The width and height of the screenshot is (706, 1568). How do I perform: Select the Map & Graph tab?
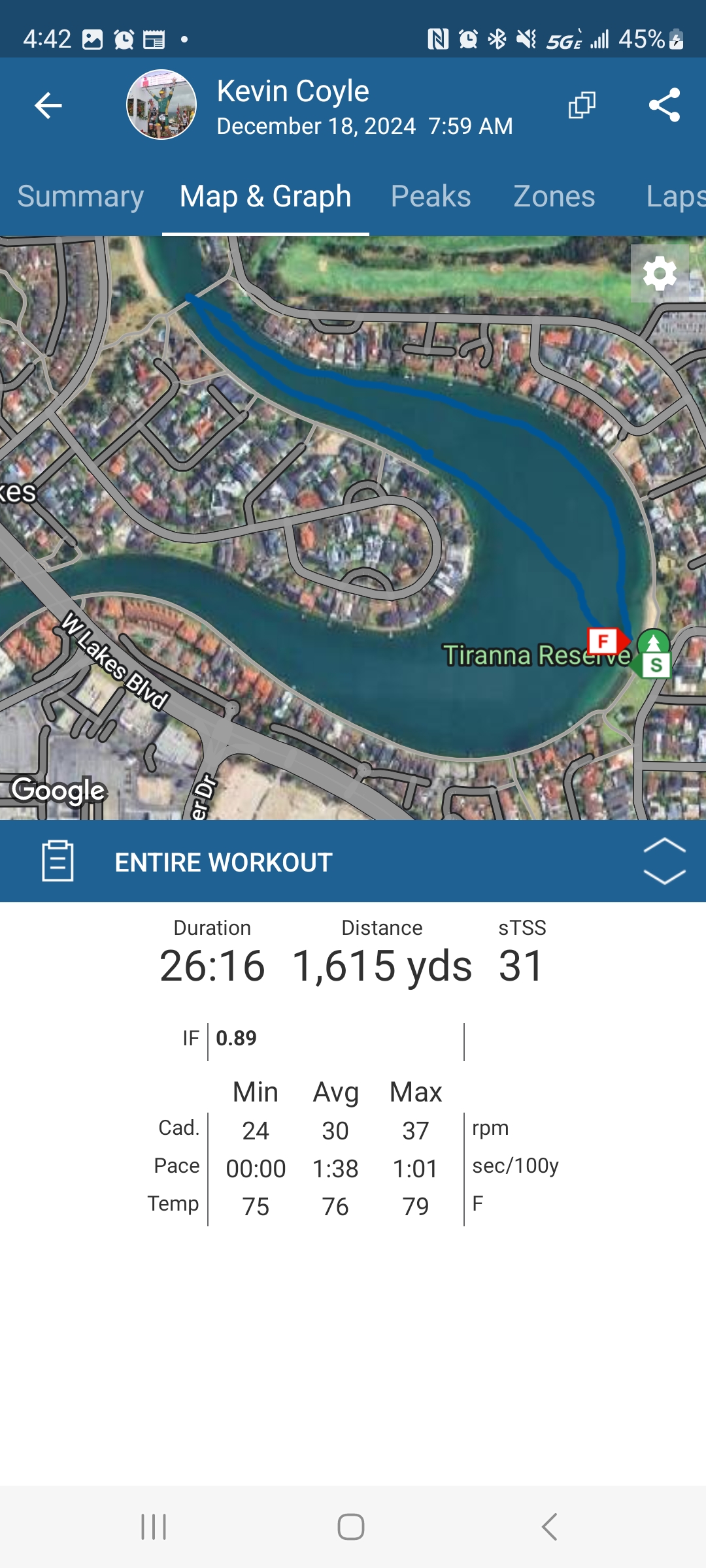(x=265, y=197)
